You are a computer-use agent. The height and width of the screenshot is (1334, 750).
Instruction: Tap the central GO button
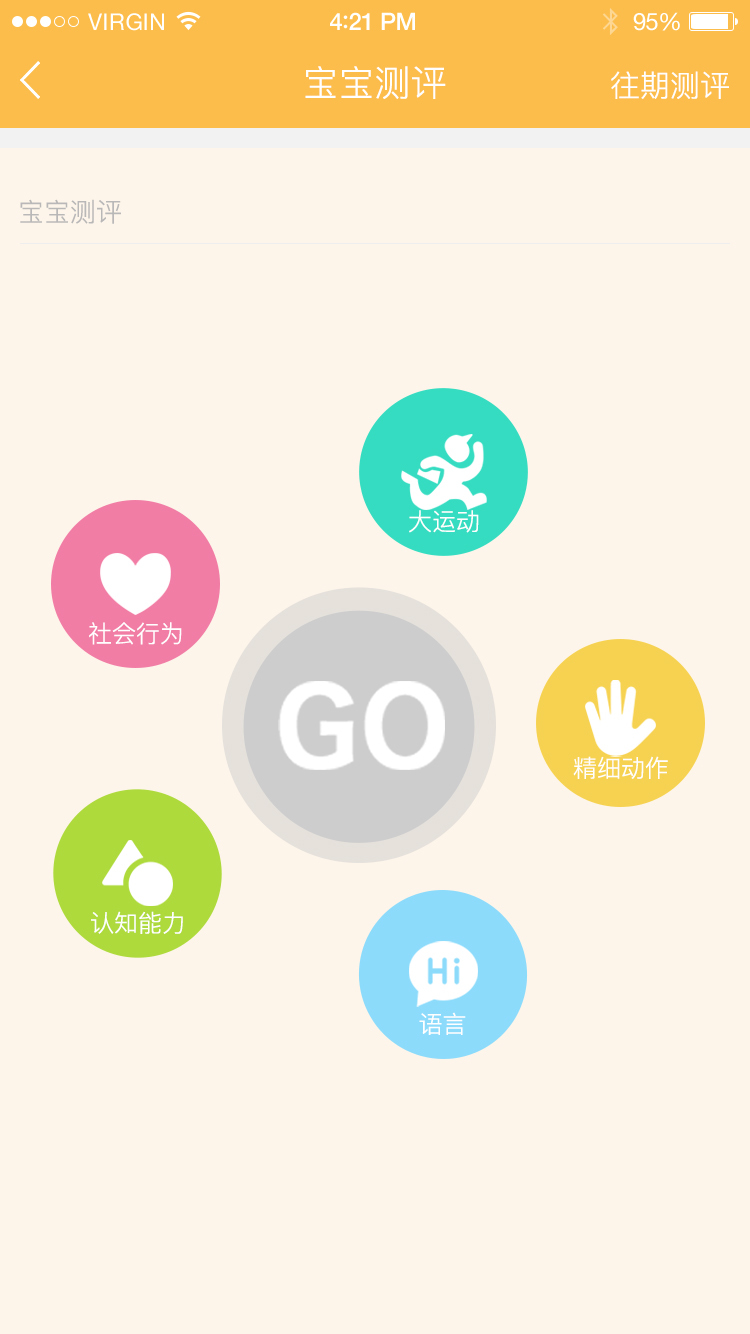click(359, 726)
